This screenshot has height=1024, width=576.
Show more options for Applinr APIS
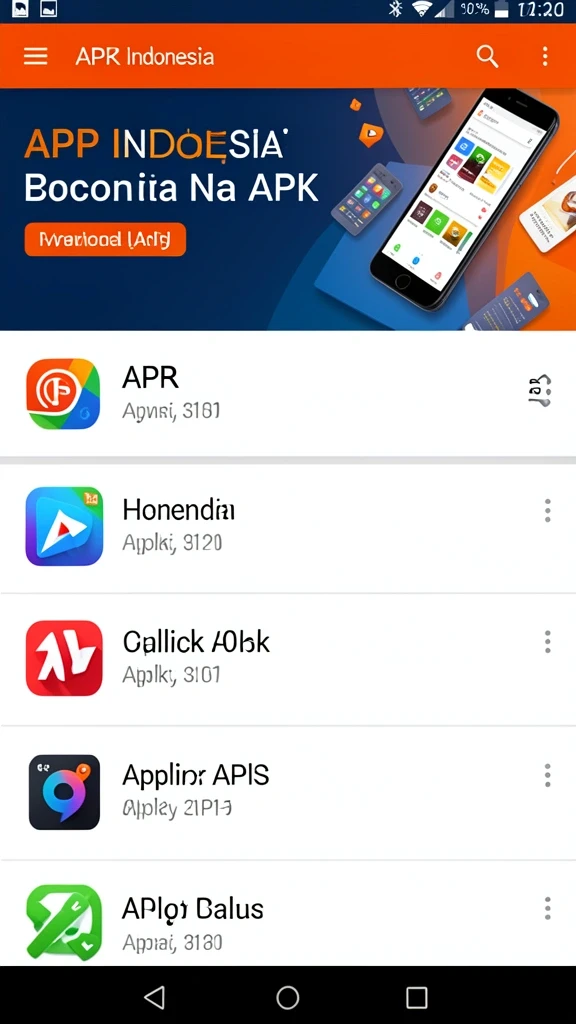[x=547, y=775]
